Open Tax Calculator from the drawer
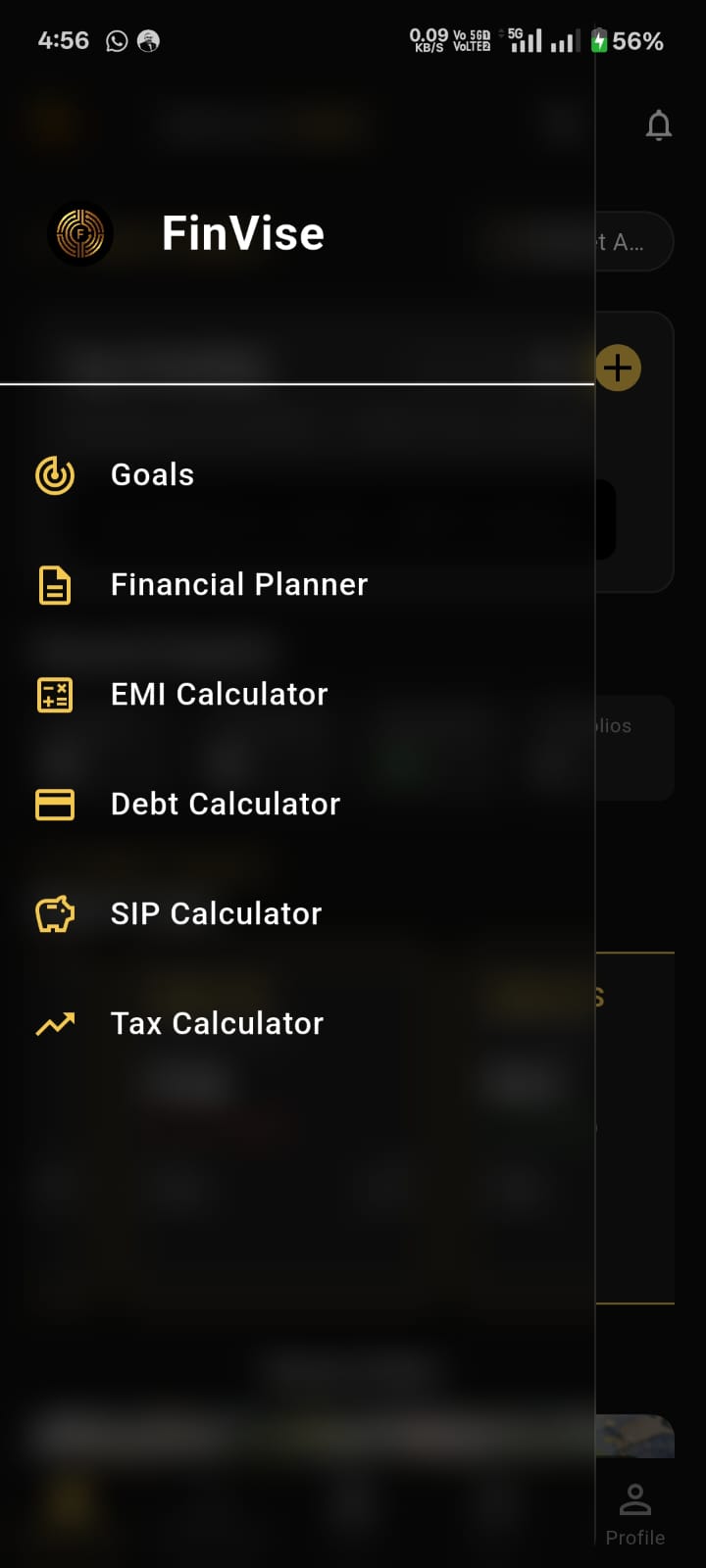Viewport: 706px width, 1568px height. pyautogui.click(x=217, y=1023)
